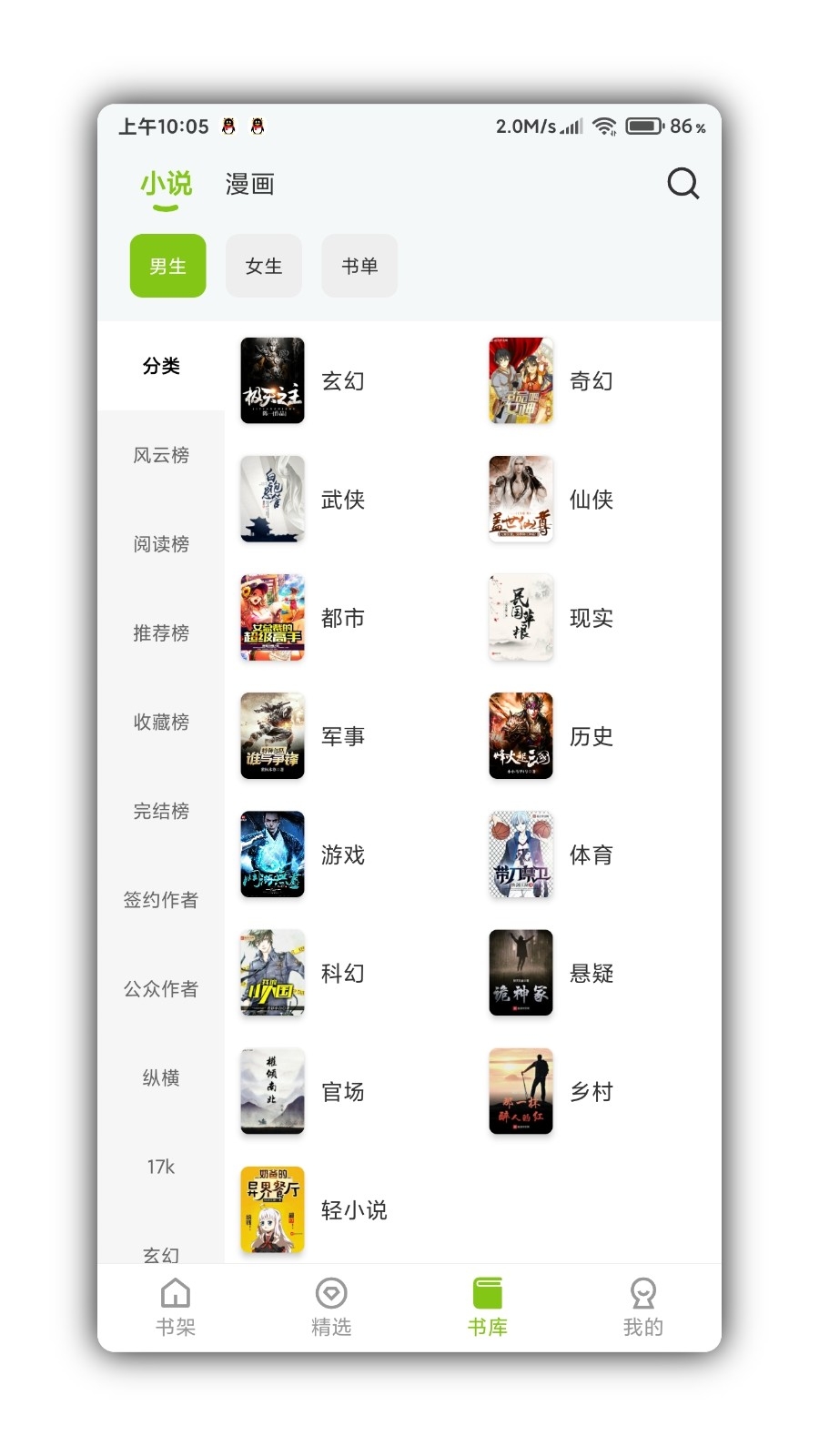Open the 玄幻 fantasy category cover
Image resolution: width=819 pixels, height=1456 pixels.
(x=272, y=380)
